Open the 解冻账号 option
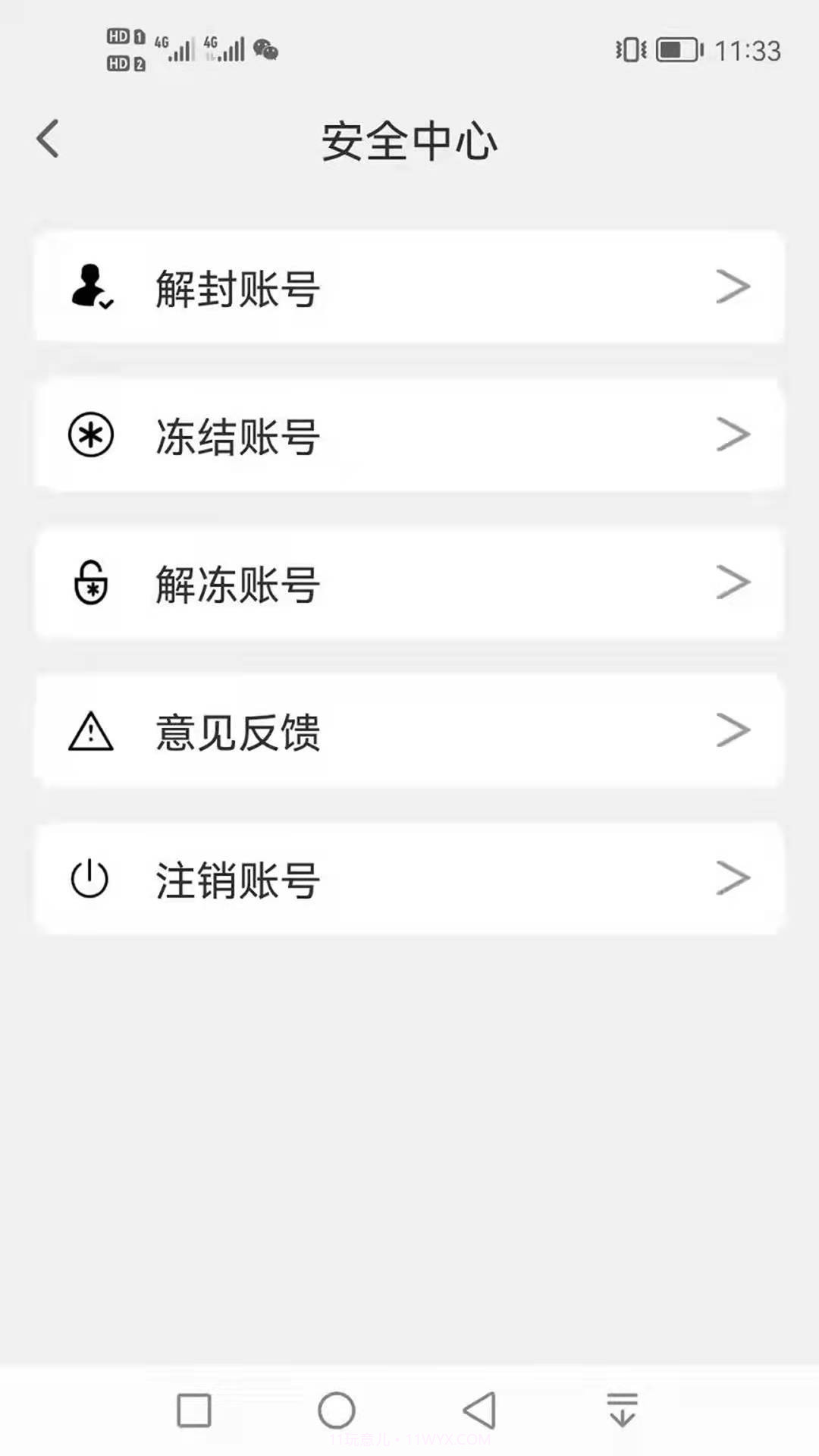This screenshot has width=819, height=1456. tap(409, 582)
